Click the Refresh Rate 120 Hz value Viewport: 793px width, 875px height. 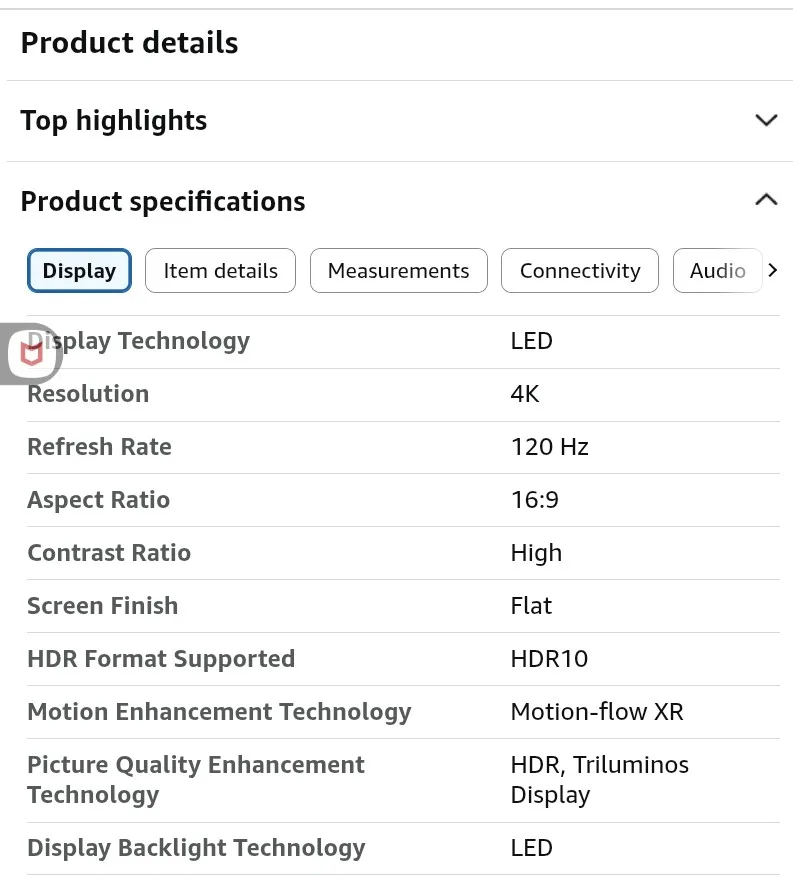click(x=549, y=446)
